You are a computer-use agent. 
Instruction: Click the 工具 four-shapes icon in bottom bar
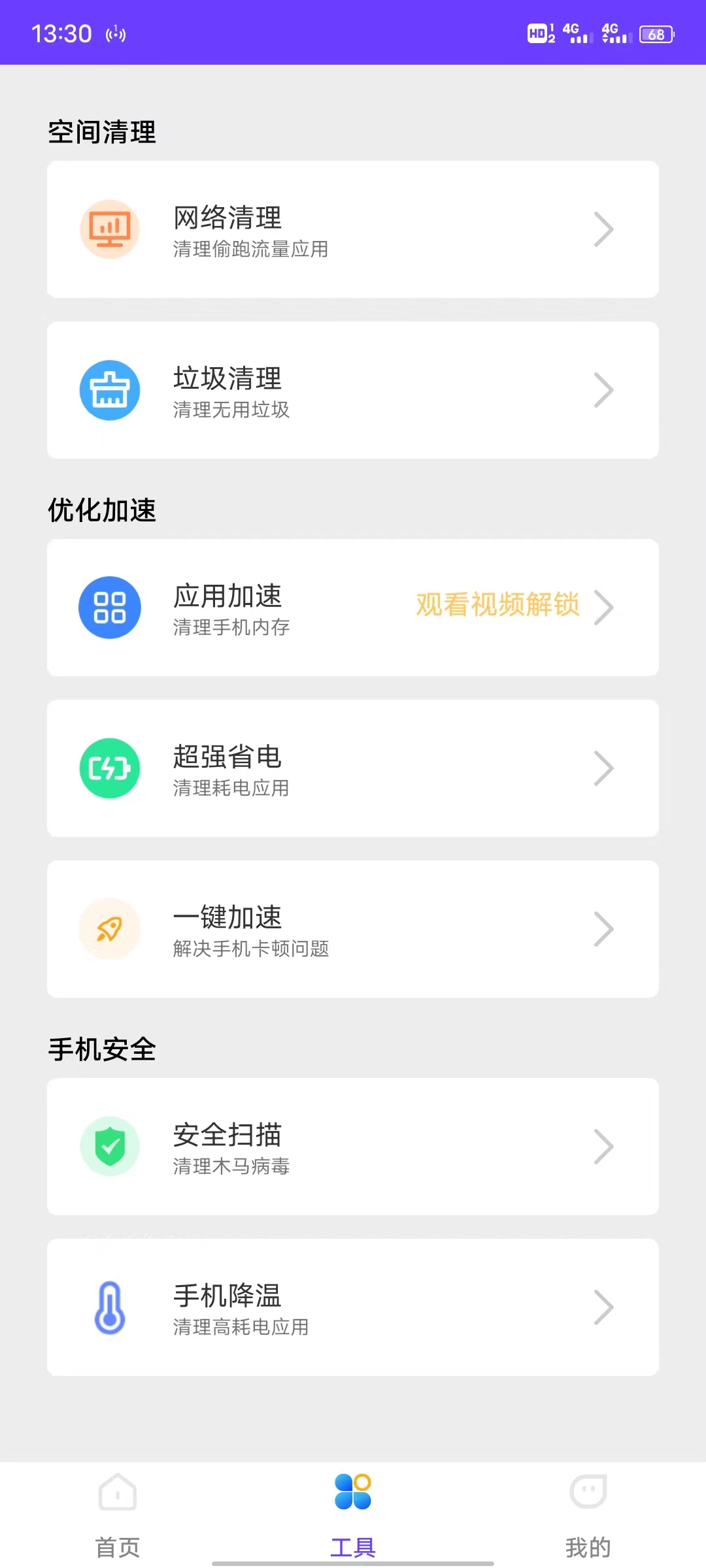pos(353,1492)
